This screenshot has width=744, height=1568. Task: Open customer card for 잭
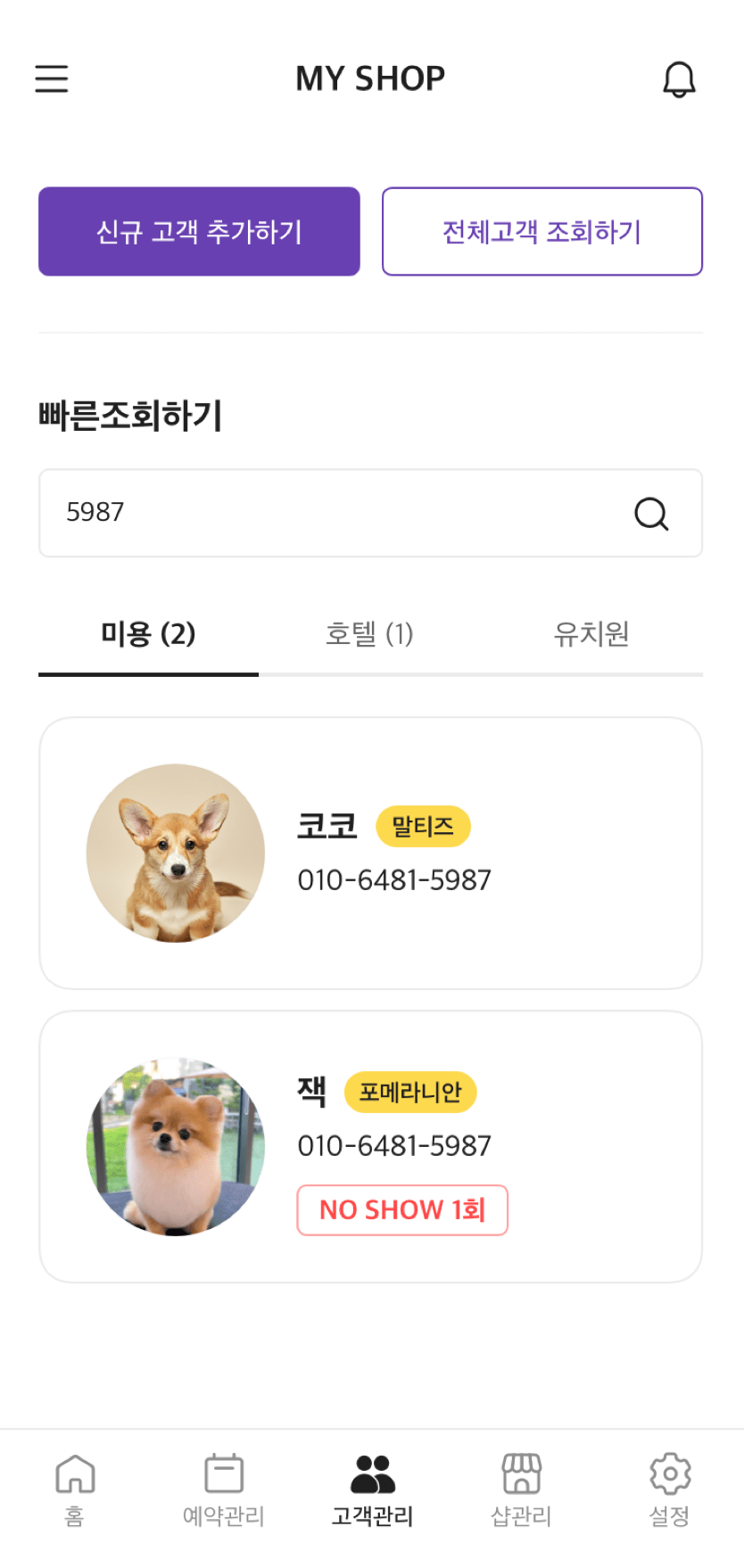[371, 1146]
